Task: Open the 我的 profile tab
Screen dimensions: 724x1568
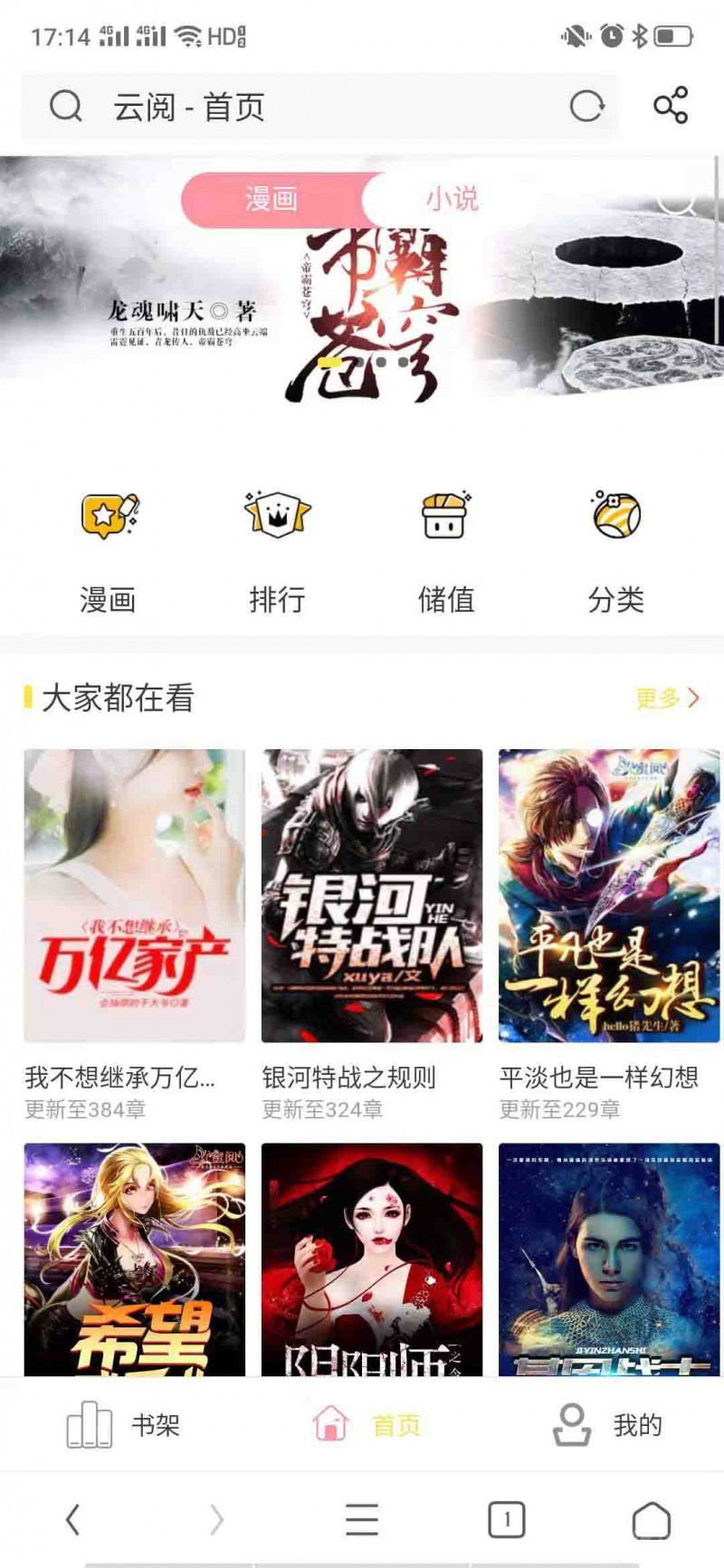Action: [x=607, y=1425]
